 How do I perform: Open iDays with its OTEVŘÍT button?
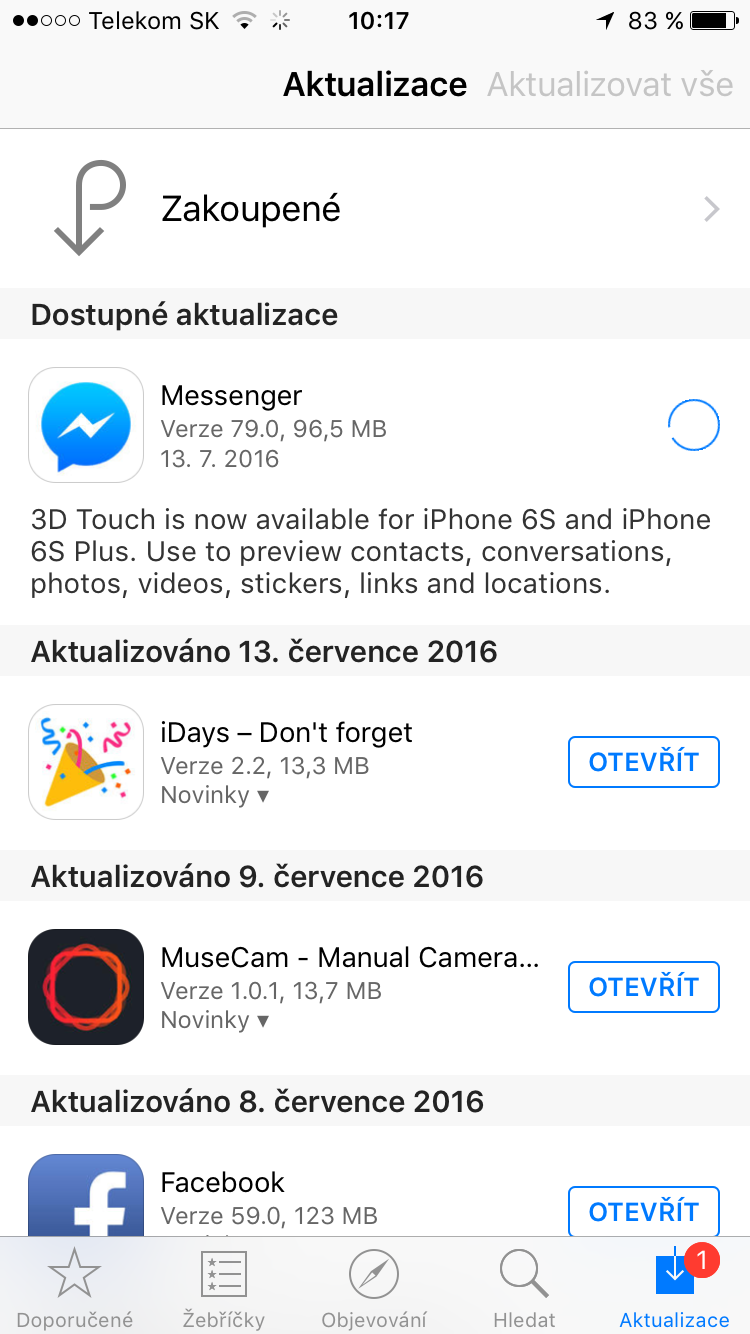tap(643, 762)
